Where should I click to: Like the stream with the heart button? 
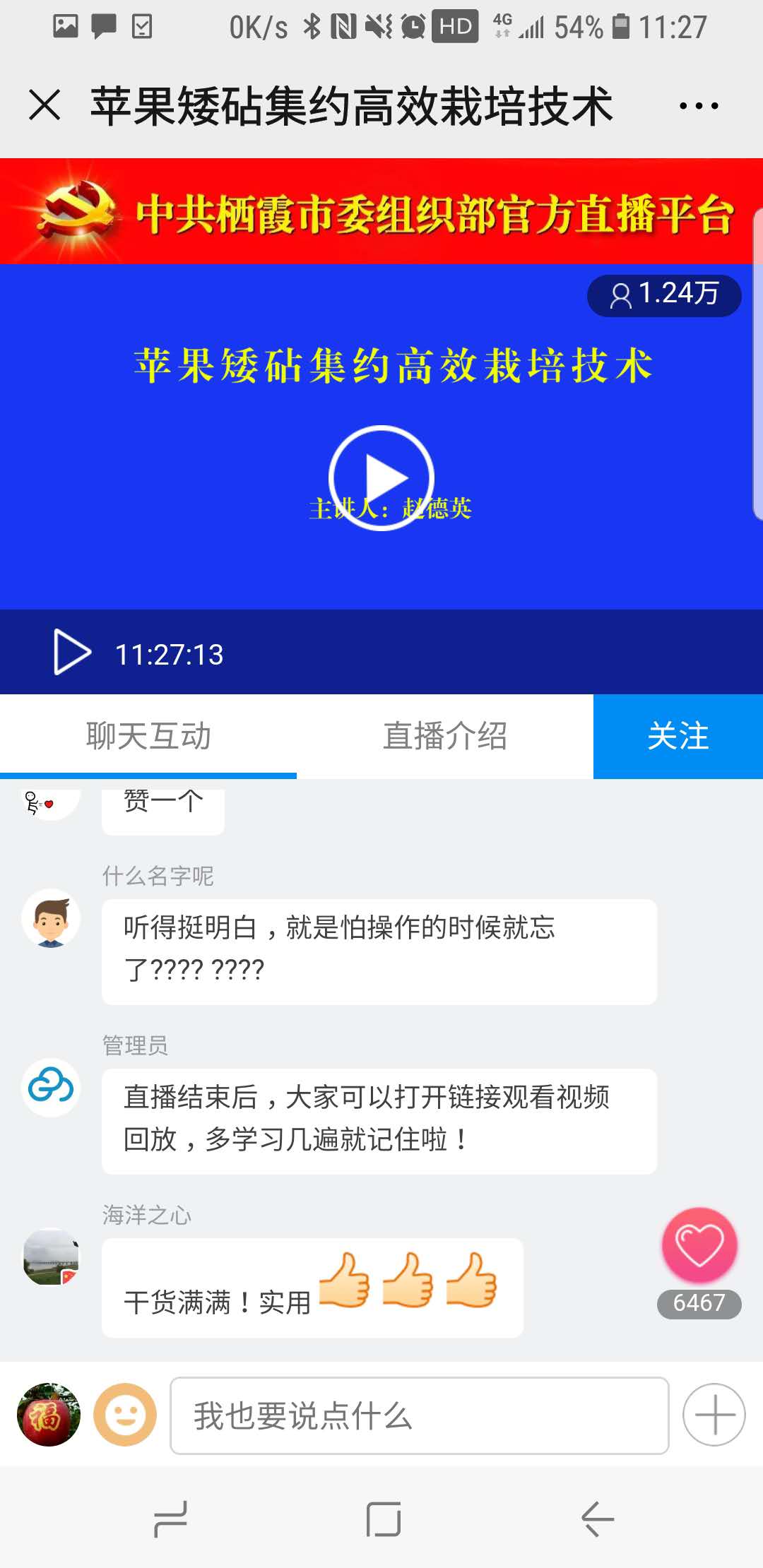coord(699,1245)
